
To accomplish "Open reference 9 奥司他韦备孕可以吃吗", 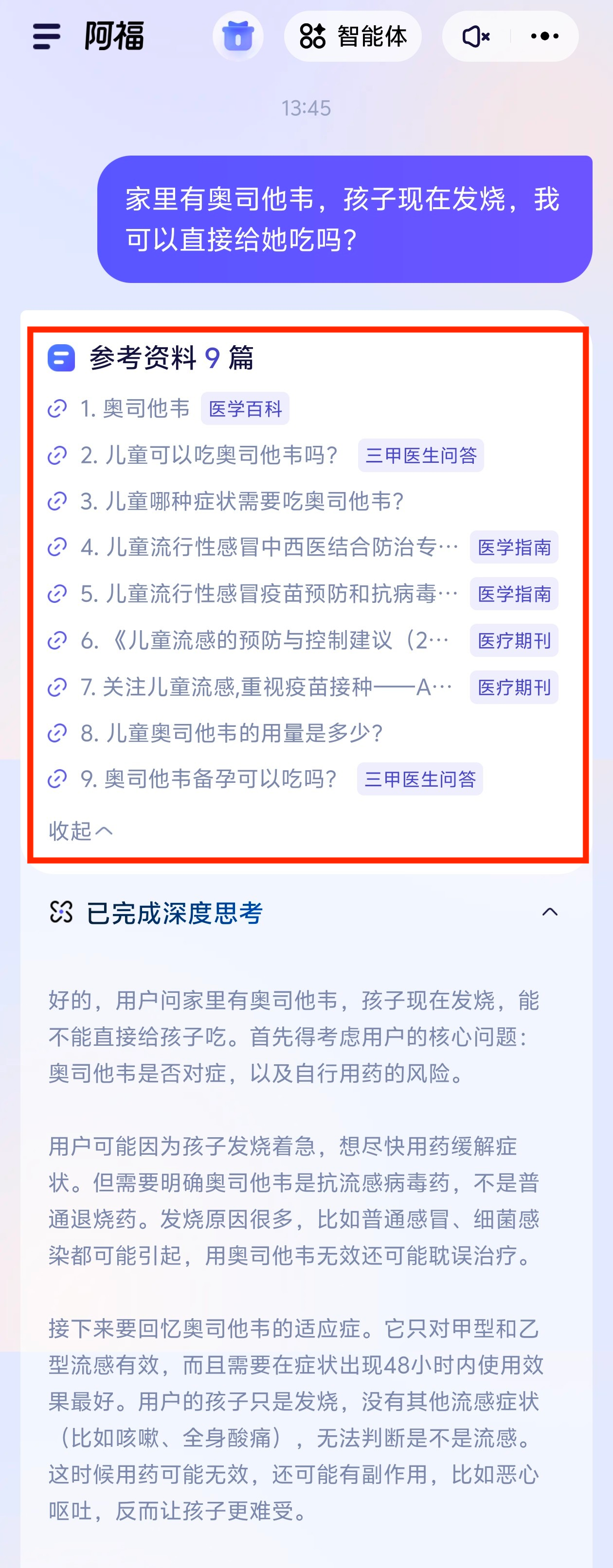I will click(265, 779).
